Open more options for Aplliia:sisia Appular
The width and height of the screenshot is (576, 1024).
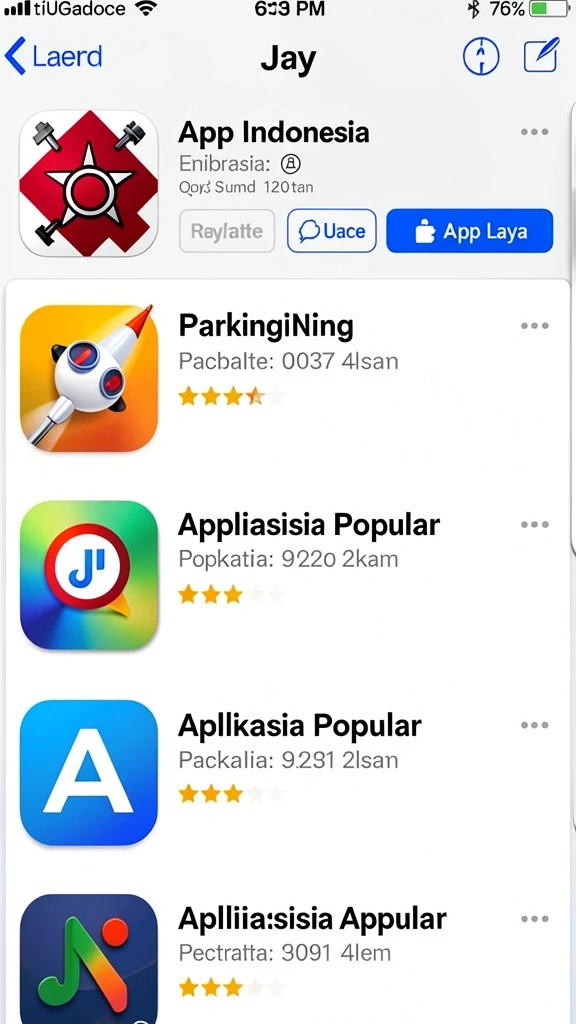(534, 919)
